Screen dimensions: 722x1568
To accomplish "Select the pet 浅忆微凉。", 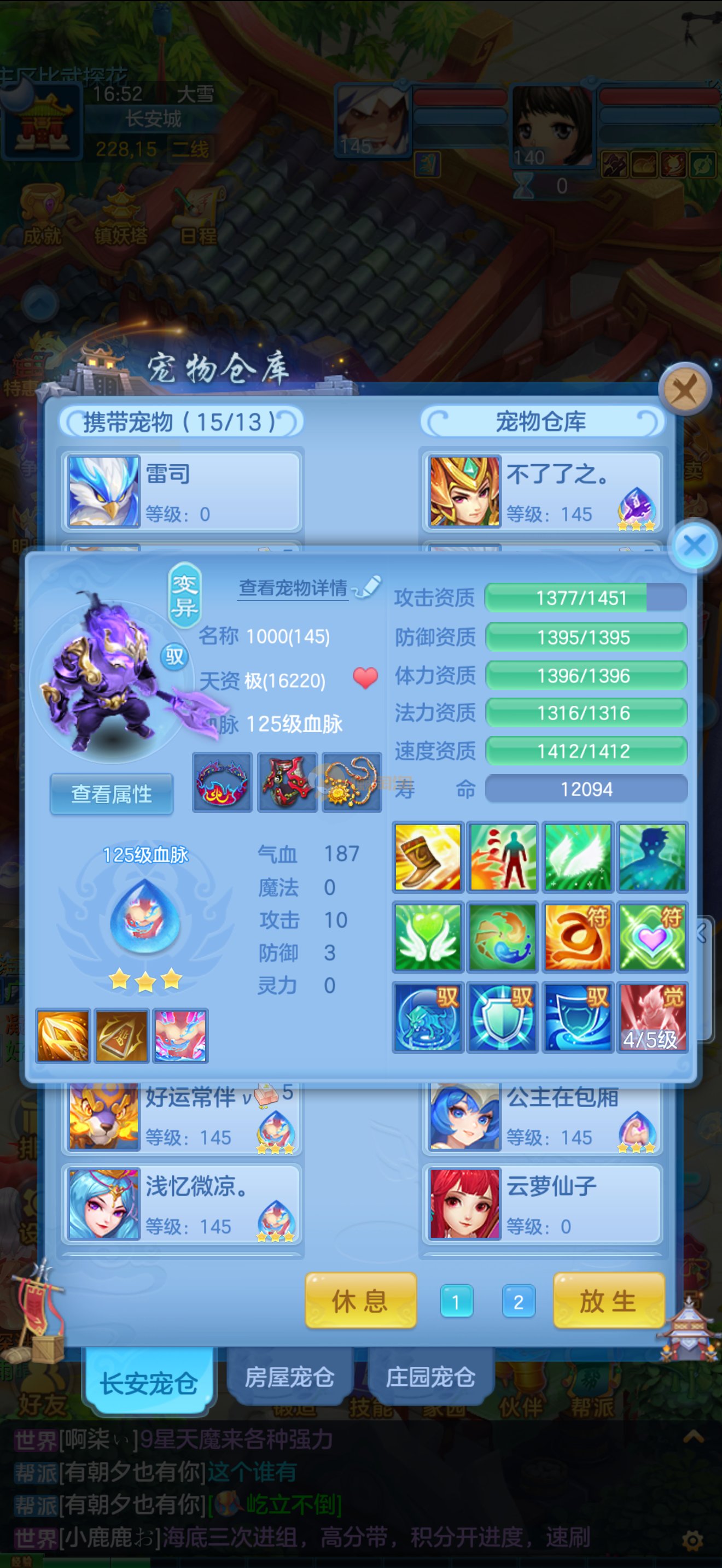I will click(182, 1204).
